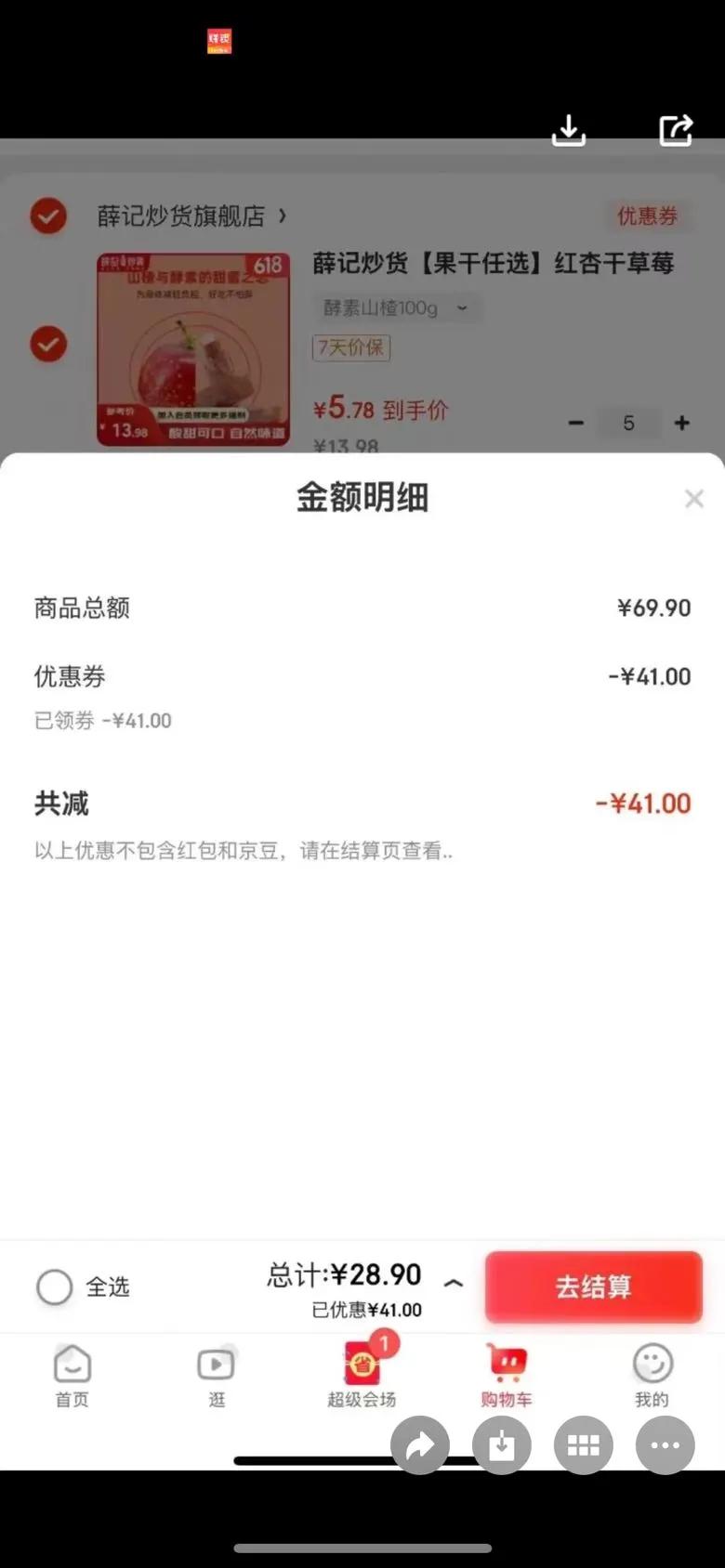Collapse the total price detail arrow
This screenshot has width=725, height=1568.
tap(454, 1284)
